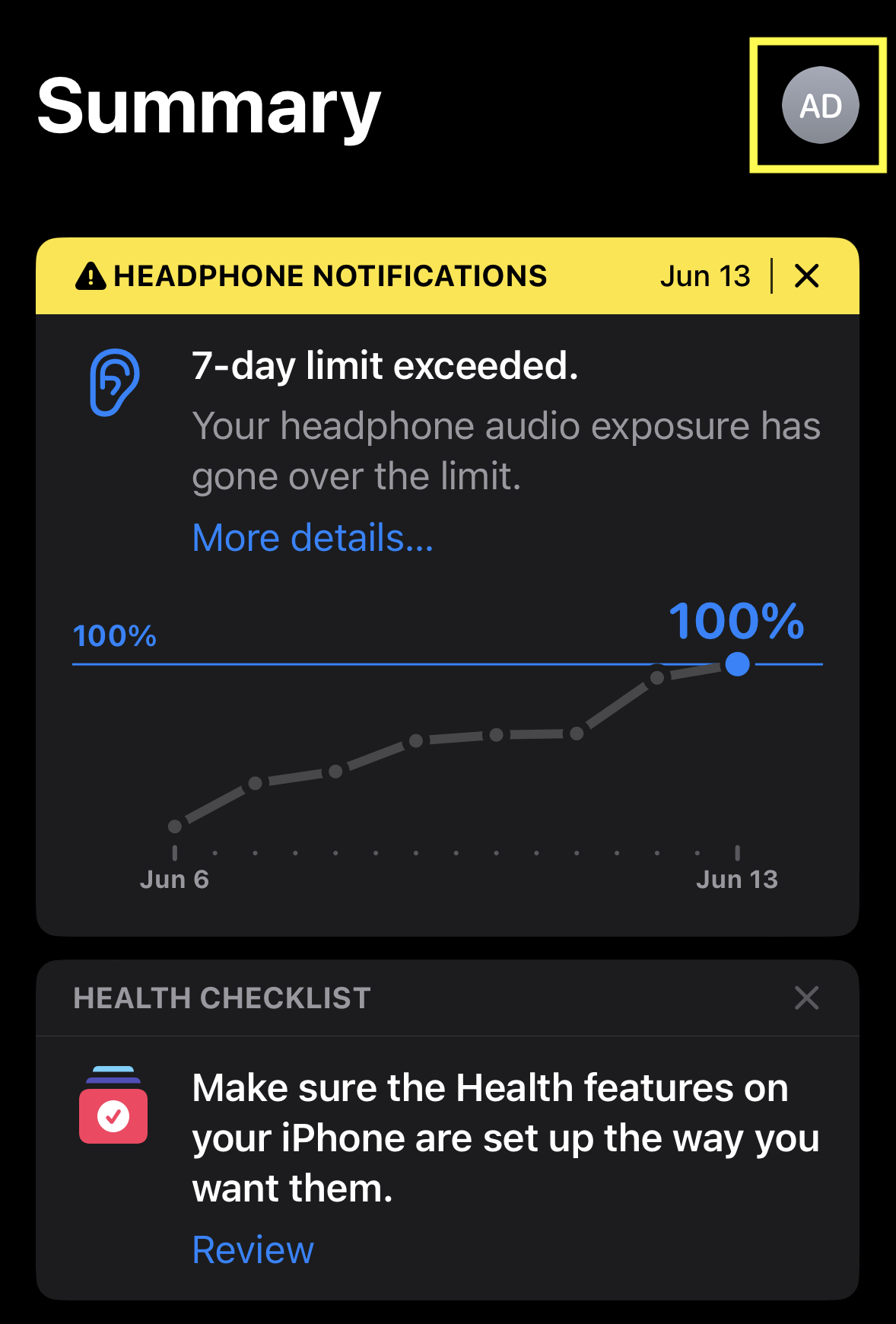Open the Jun 13 date label

coord(705,275)
